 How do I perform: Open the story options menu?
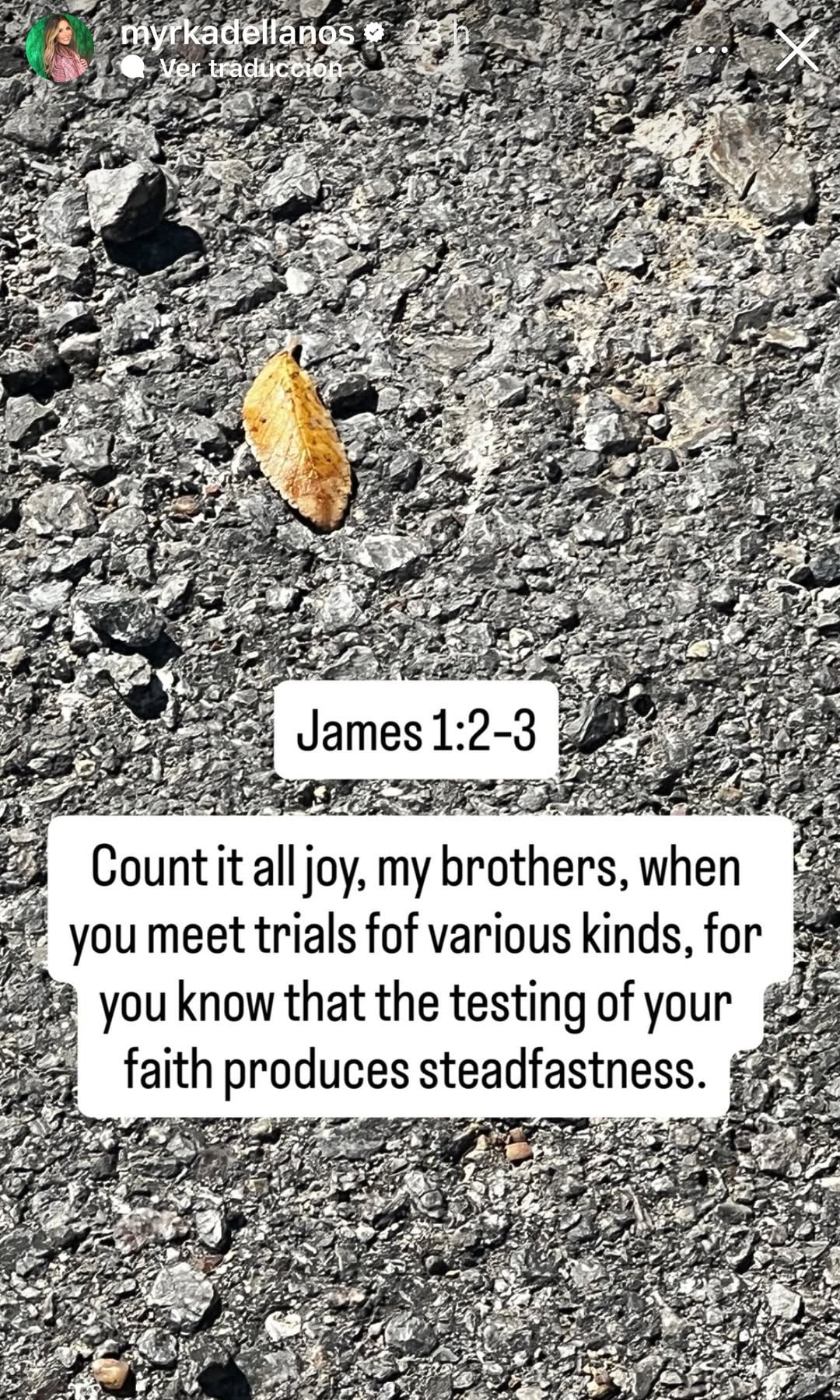[711, 50]
